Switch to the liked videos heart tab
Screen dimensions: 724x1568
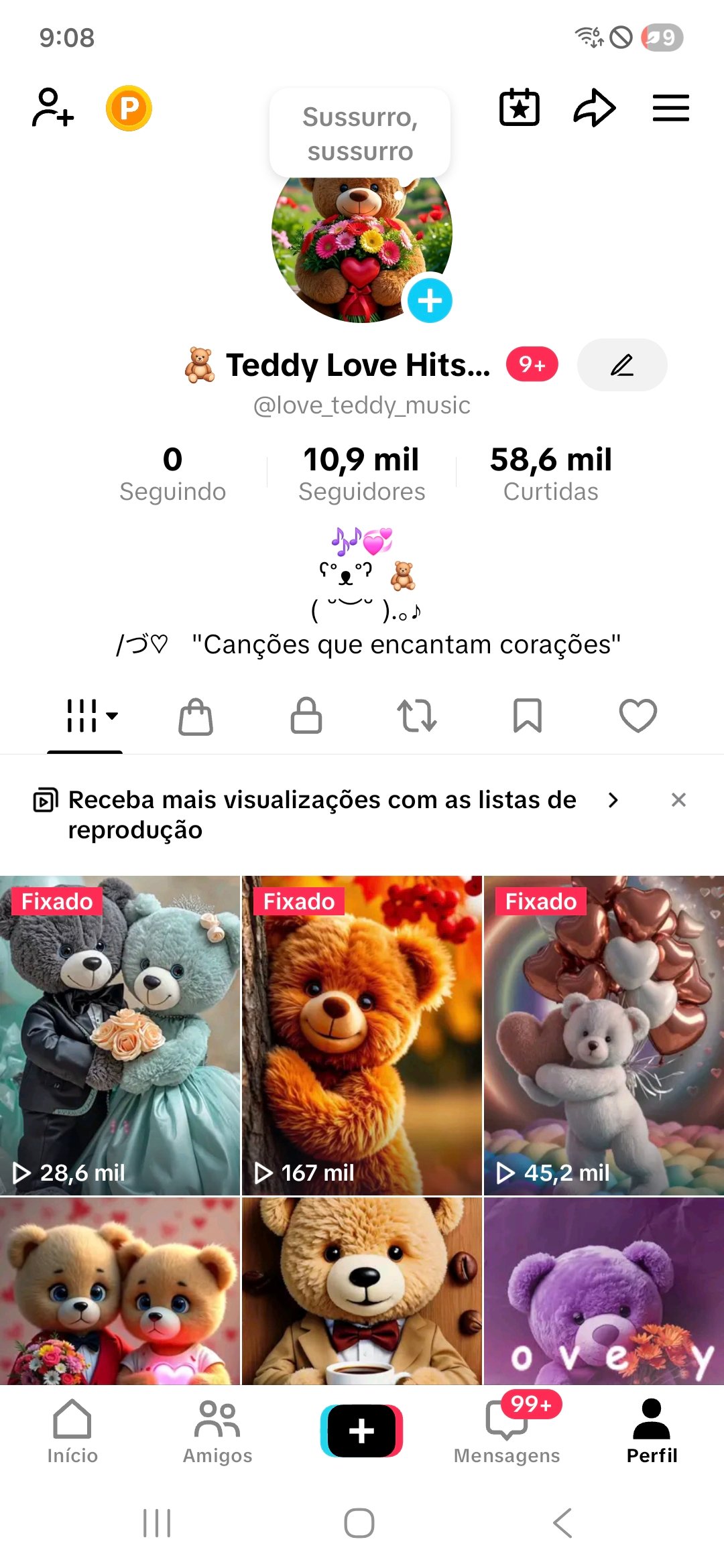(x=638, y=716)
